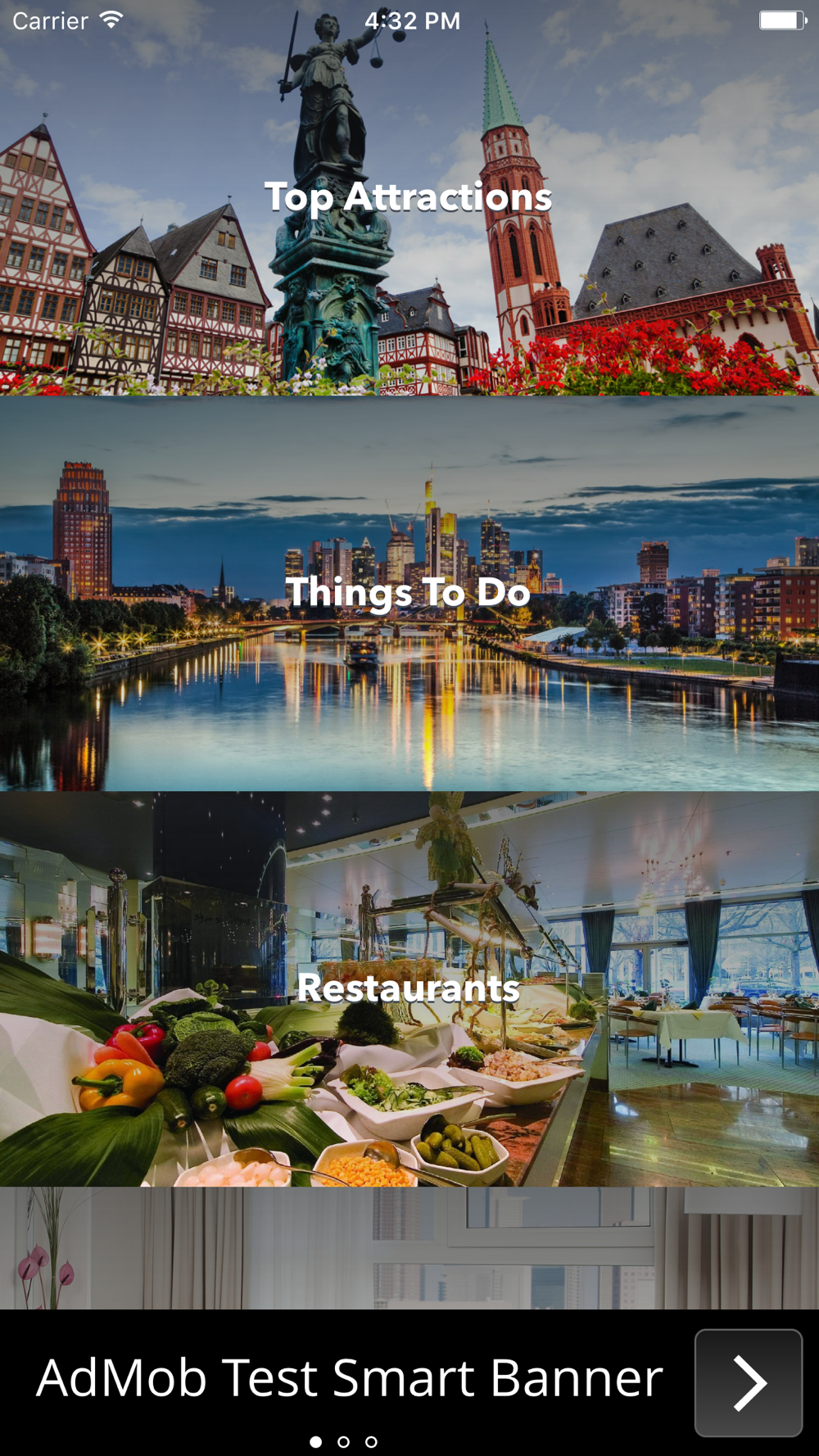
Task: Open the partially visible hotel room tile
Action: pos(409,1248)
